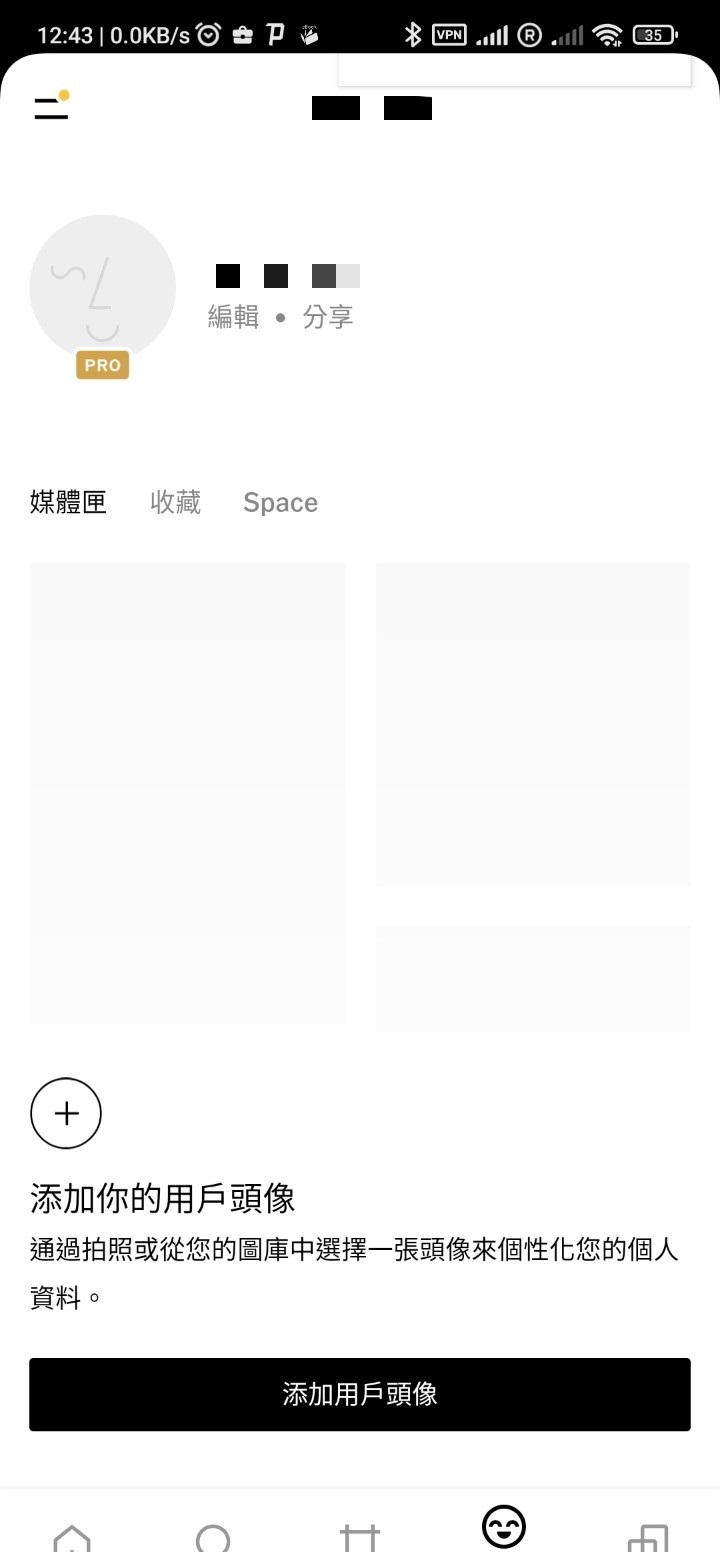Tap the plus icon to add a photo
Image resolution: width=720 pixels, height=1552 pixels.
tap(66, 1113)
